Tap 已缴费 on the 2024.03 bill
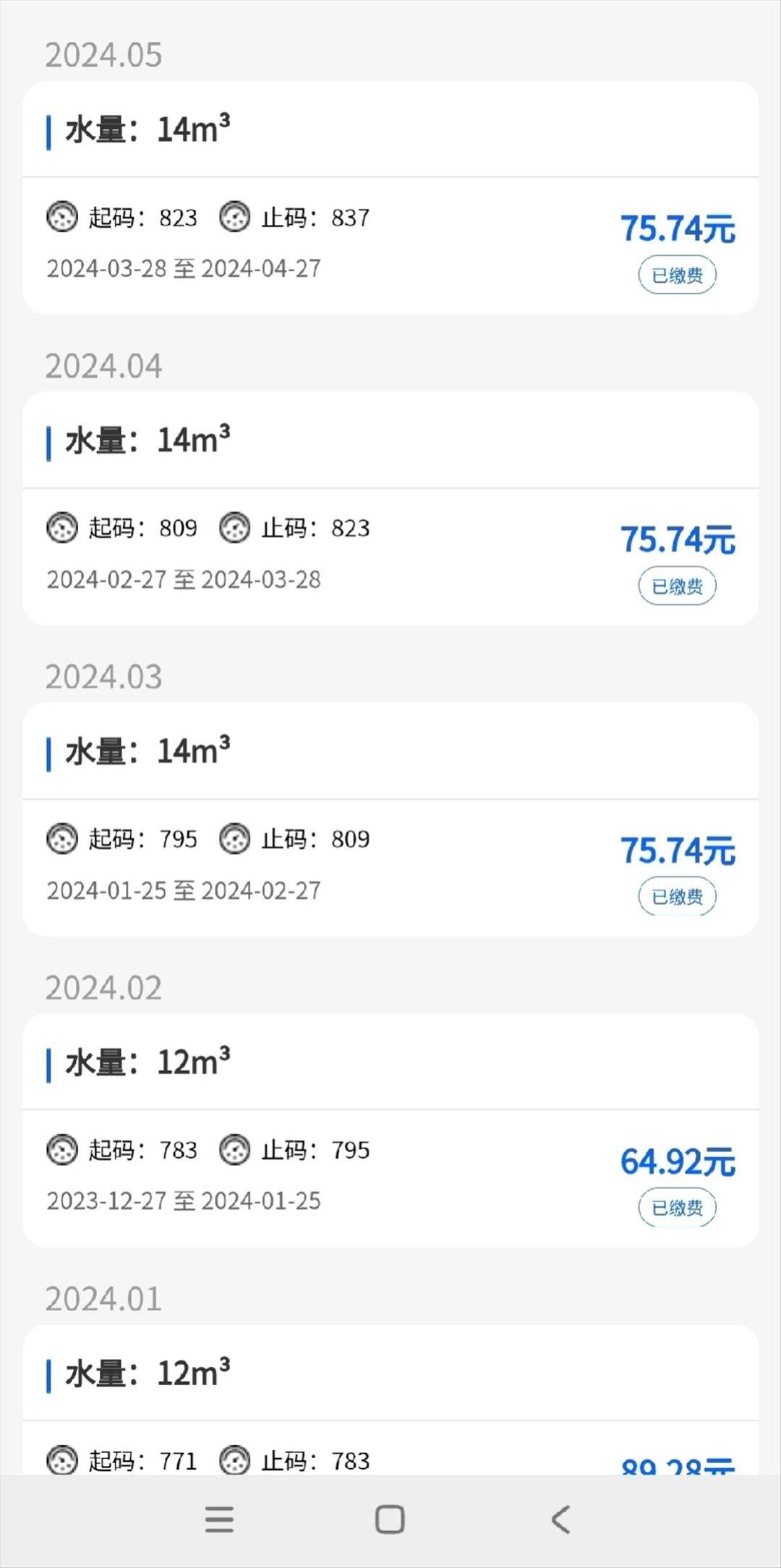 click(677, 897)
